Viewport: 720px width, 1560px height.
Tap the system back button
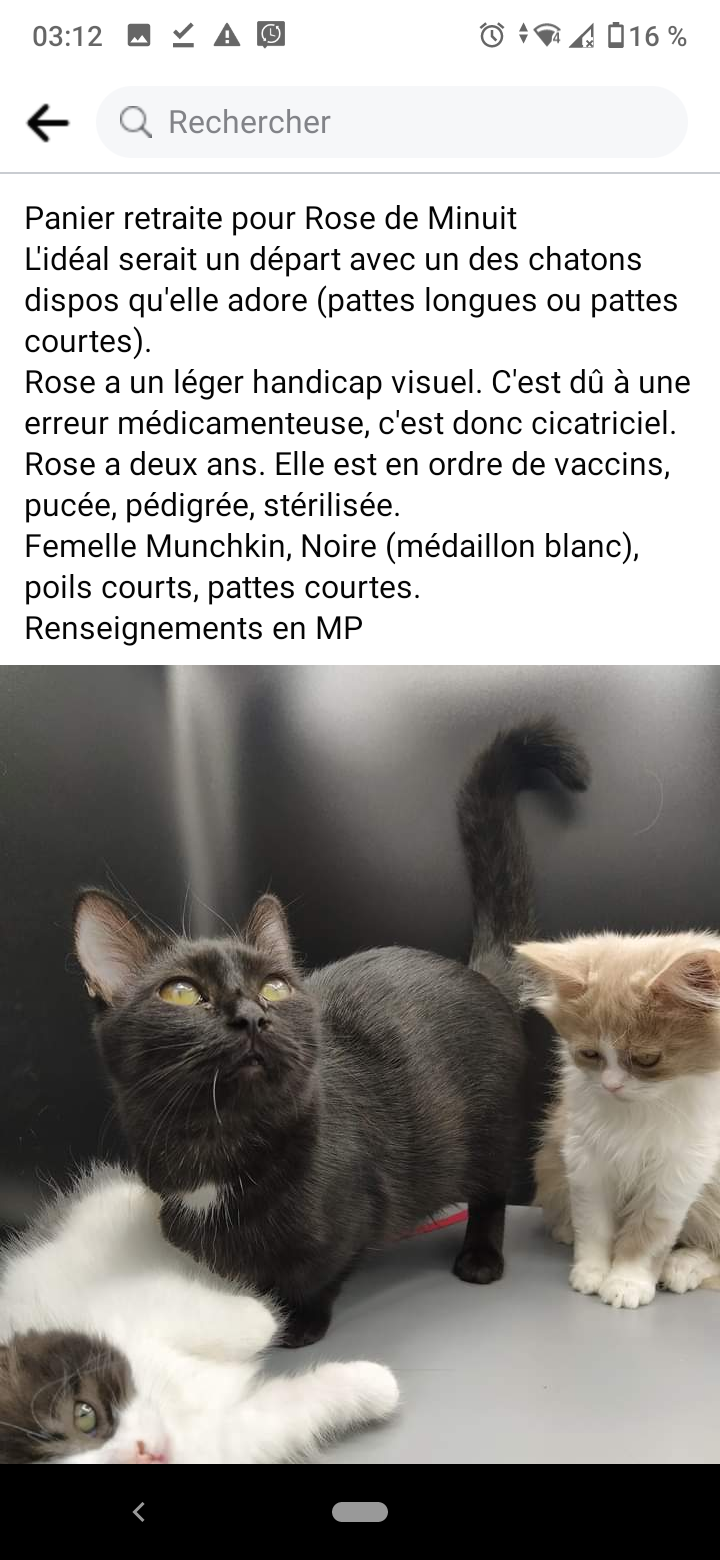[139, 1512]
